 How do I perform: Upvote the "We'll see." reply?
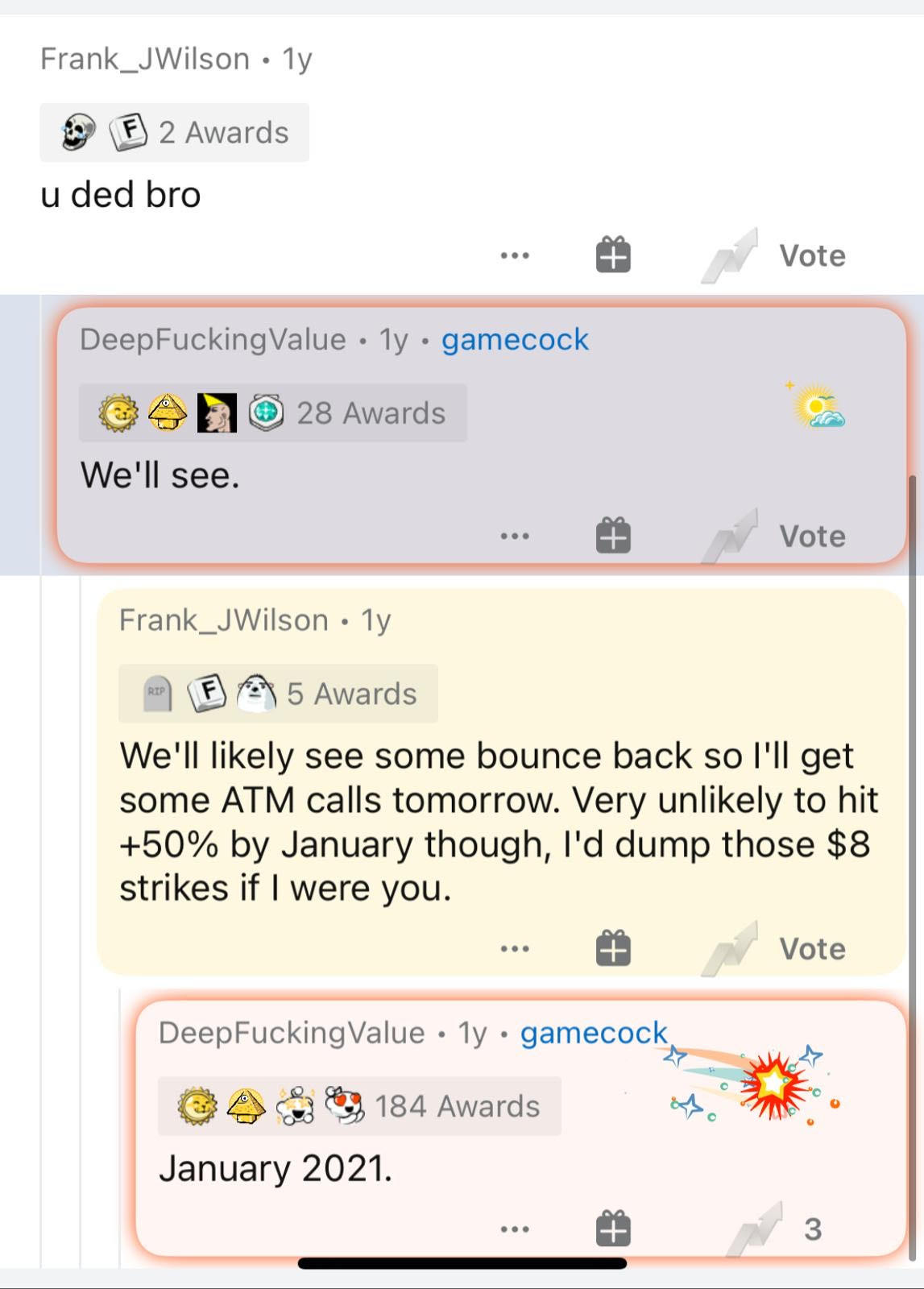coord(730,537)
